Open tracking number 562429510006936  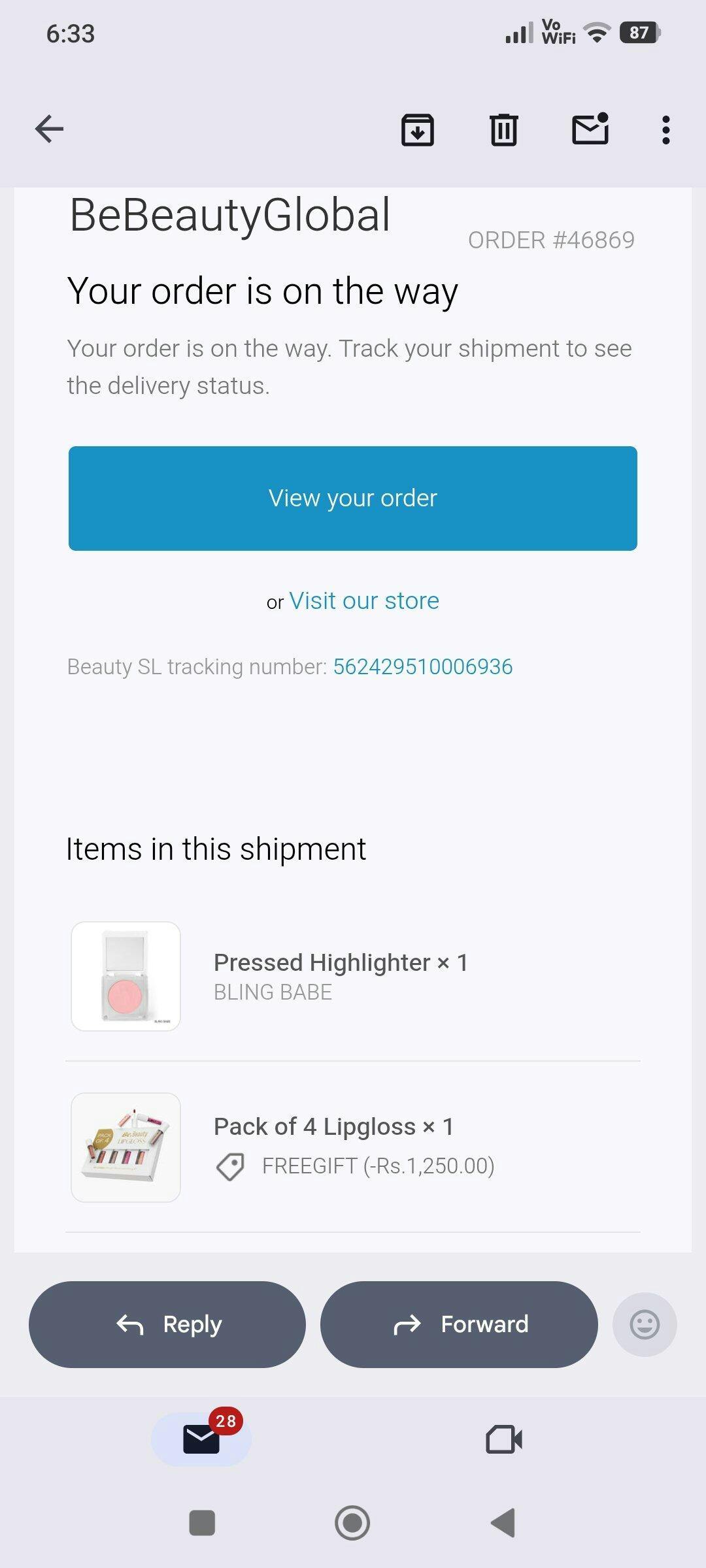pos(422,667)
